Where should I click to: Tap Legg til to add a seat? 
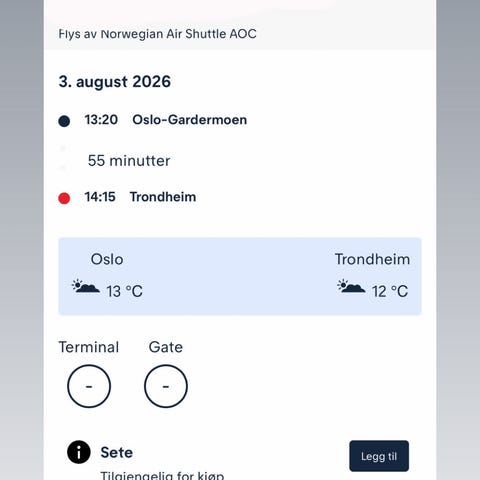(x=379, y=456)
